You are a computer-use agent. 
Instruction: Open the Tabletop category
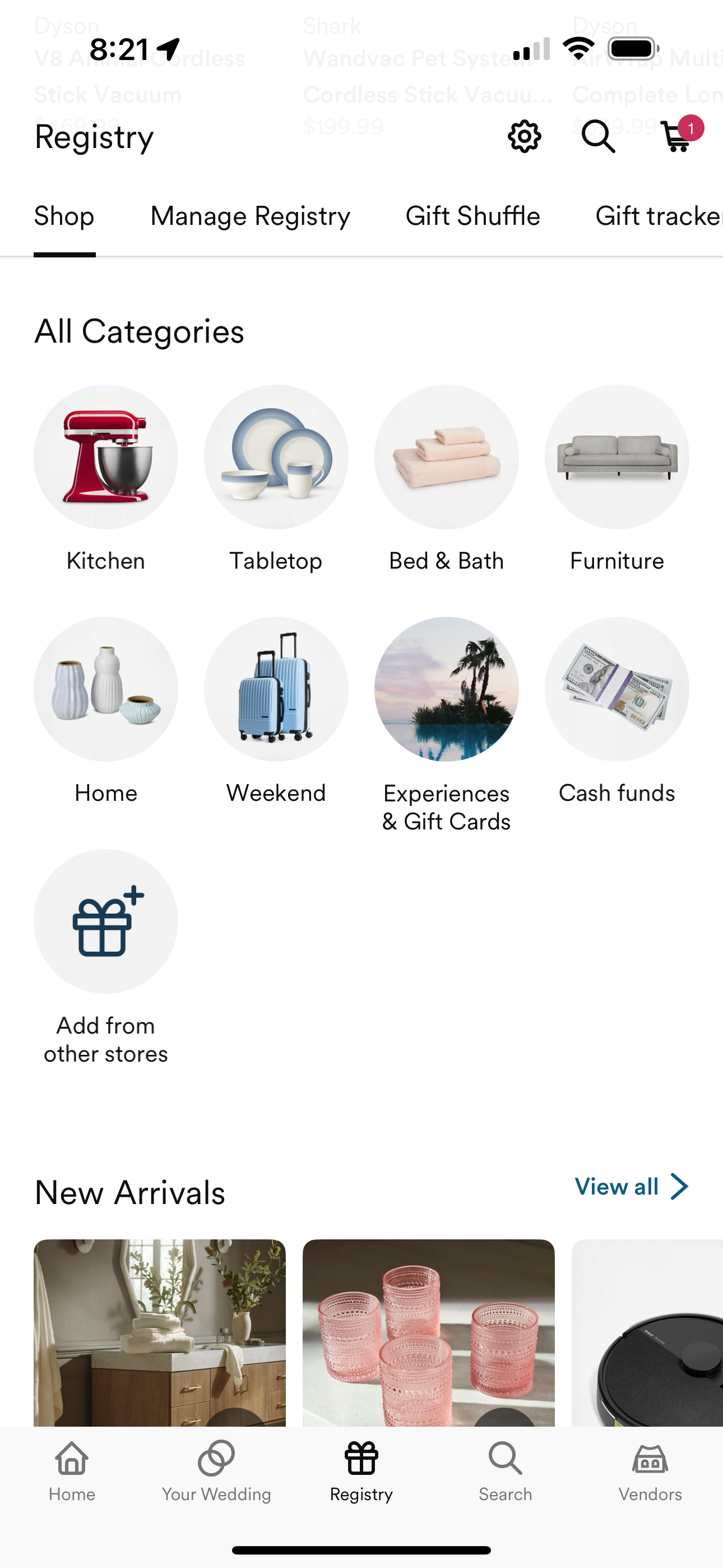(276, 457)
